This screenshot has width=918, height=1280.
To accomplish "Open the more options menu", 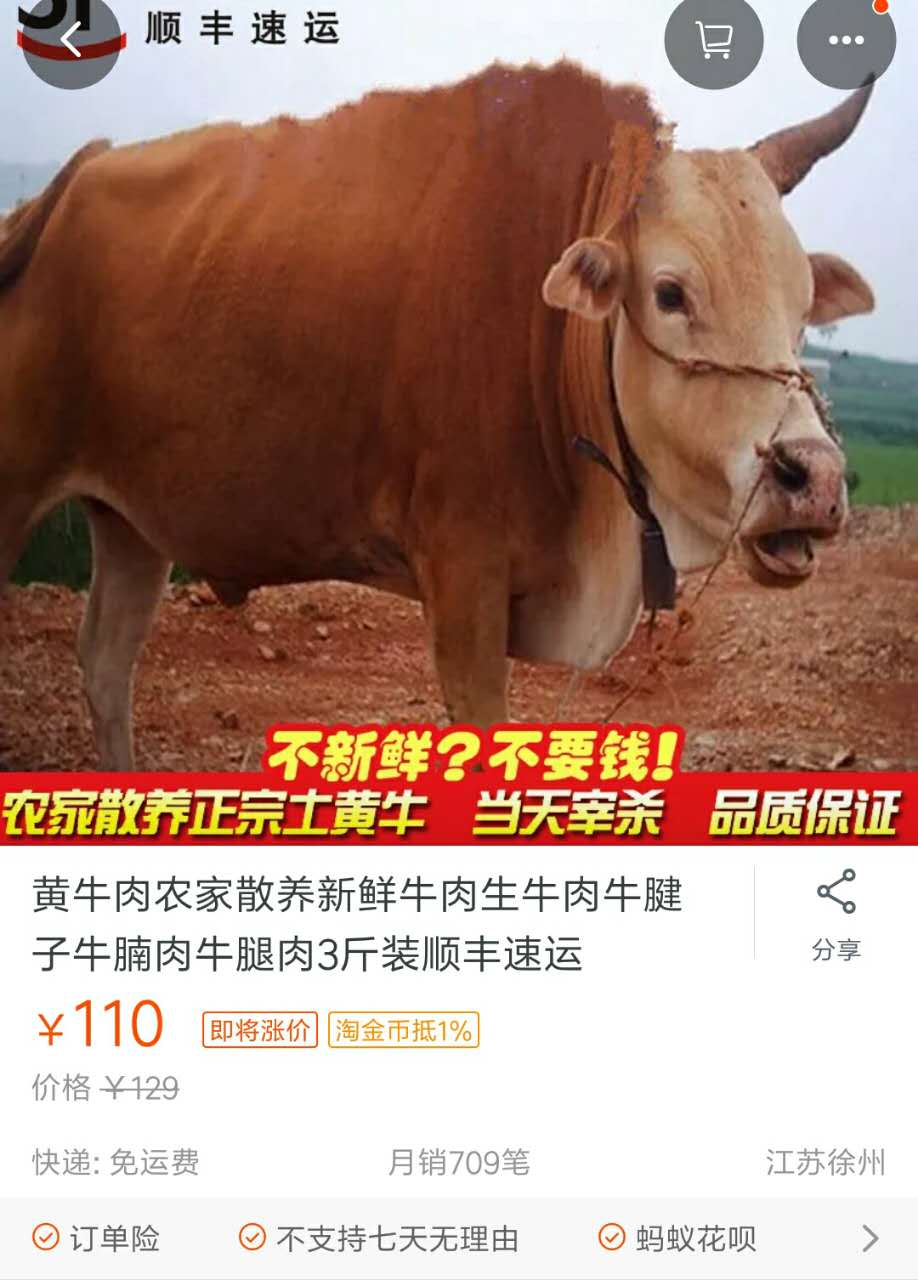I will (x=846, y=40).
